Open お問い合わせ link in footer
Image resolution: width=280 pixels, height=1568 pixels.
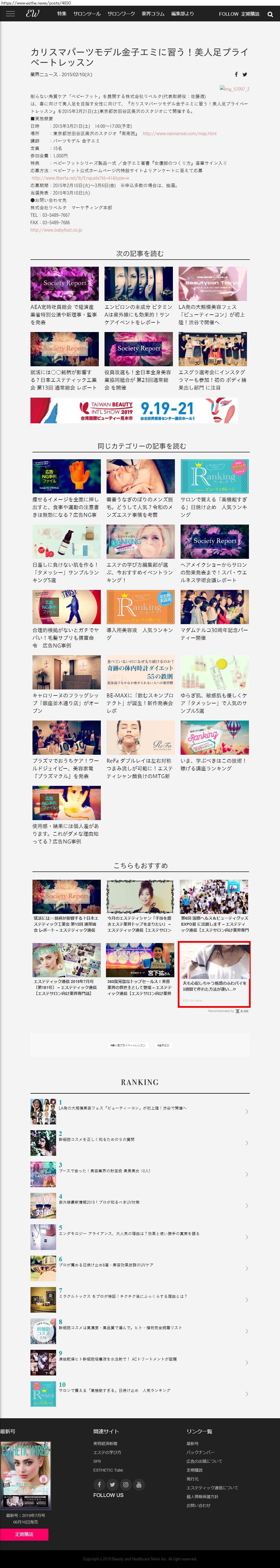tap(199, 1505)
